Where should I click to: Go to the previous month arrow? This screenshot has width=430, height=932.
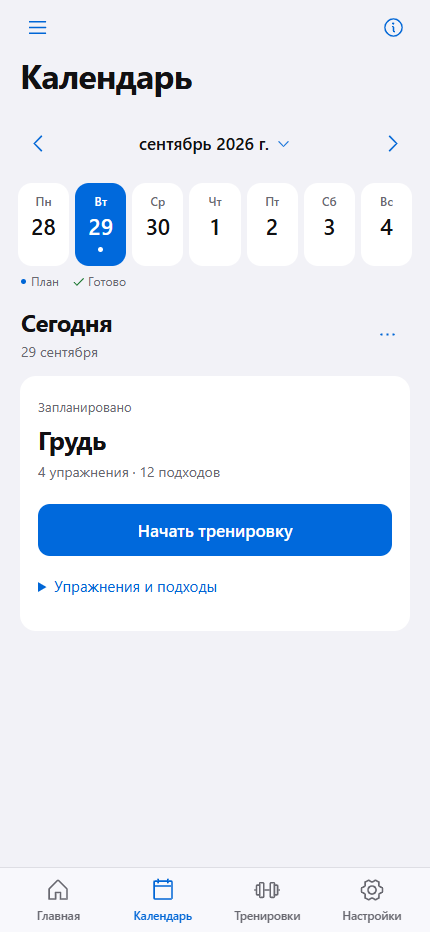coord(38,144)
